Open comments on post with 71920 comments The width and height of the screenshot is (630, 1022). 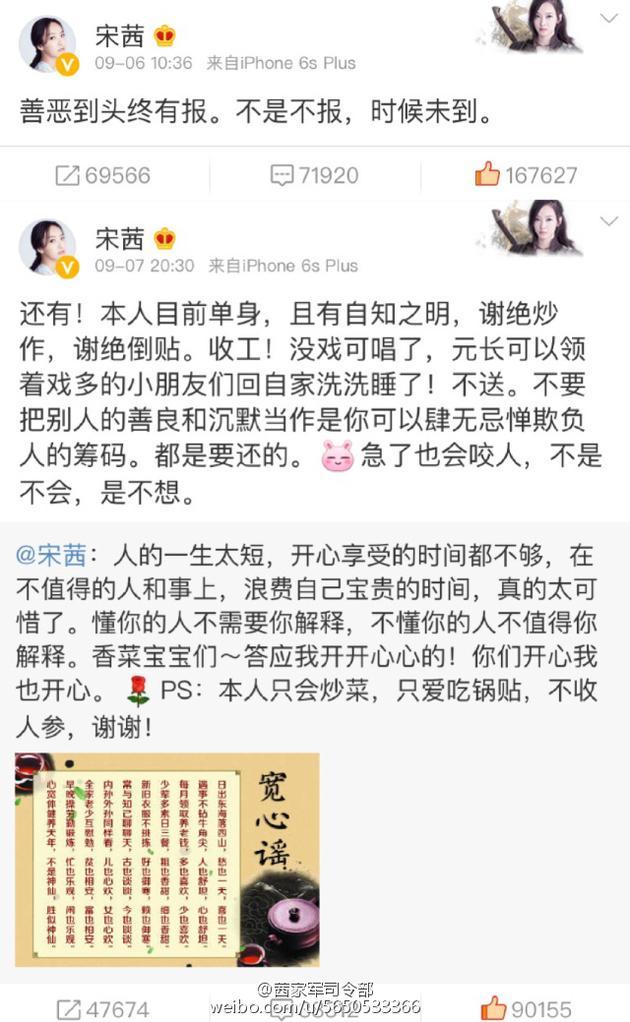coord(314,175)
